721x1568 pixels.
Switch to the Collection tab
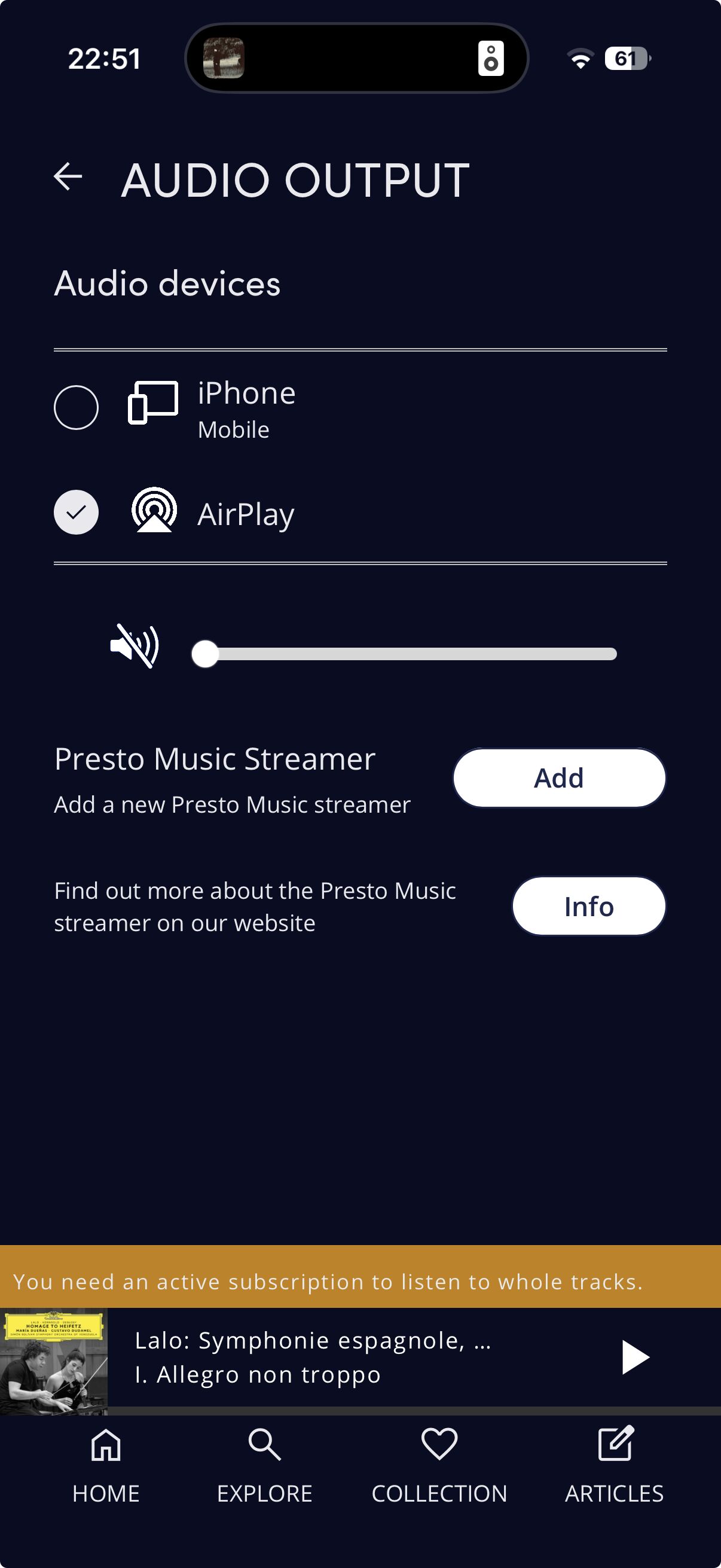[439, 1466]
